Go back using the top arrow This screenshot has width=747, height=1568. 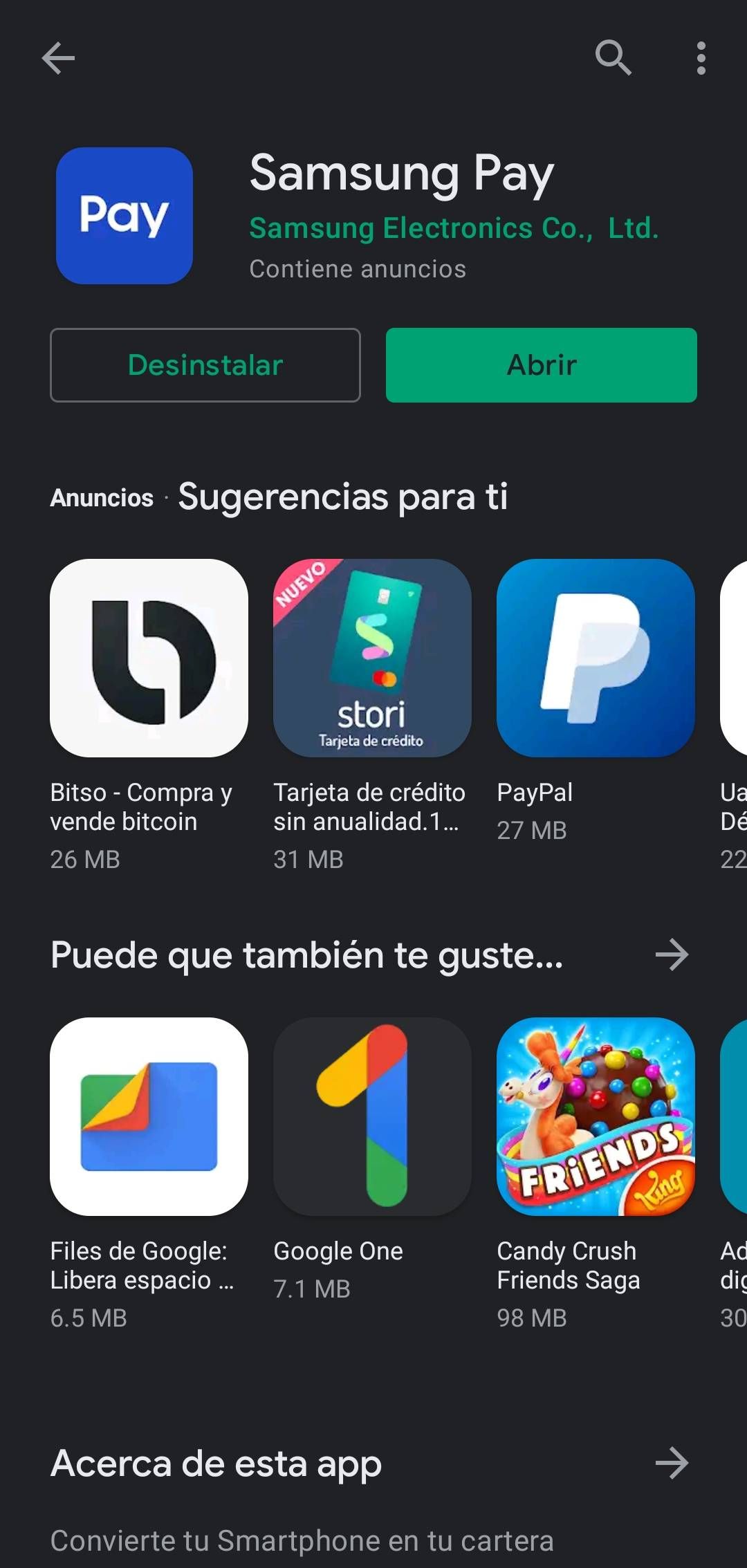[x=58, y=57]
